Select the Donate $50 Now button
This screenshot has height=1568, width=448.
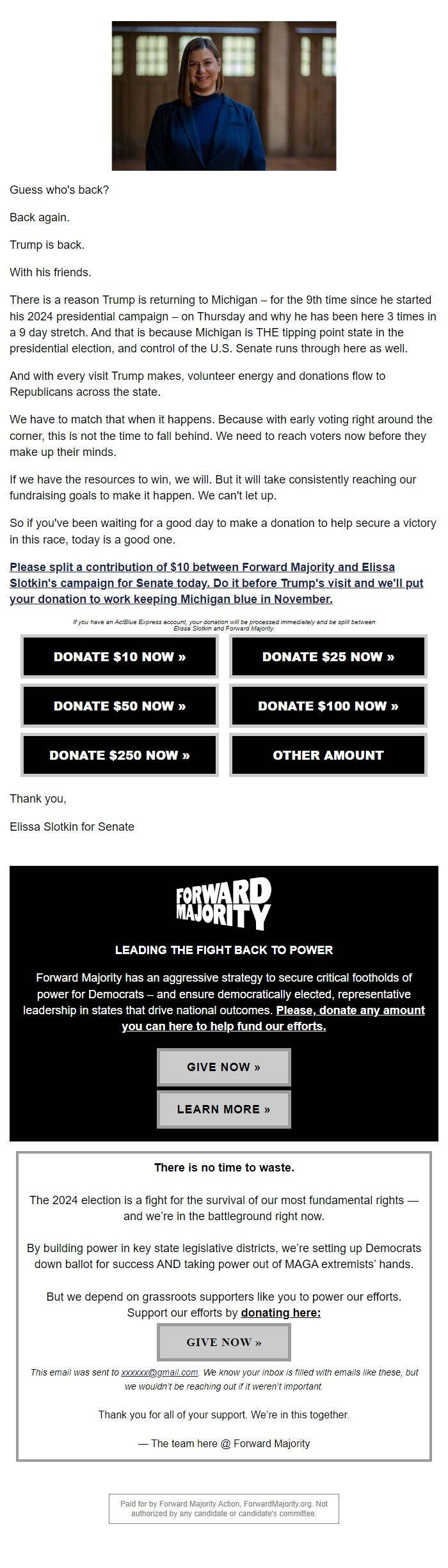120,706
